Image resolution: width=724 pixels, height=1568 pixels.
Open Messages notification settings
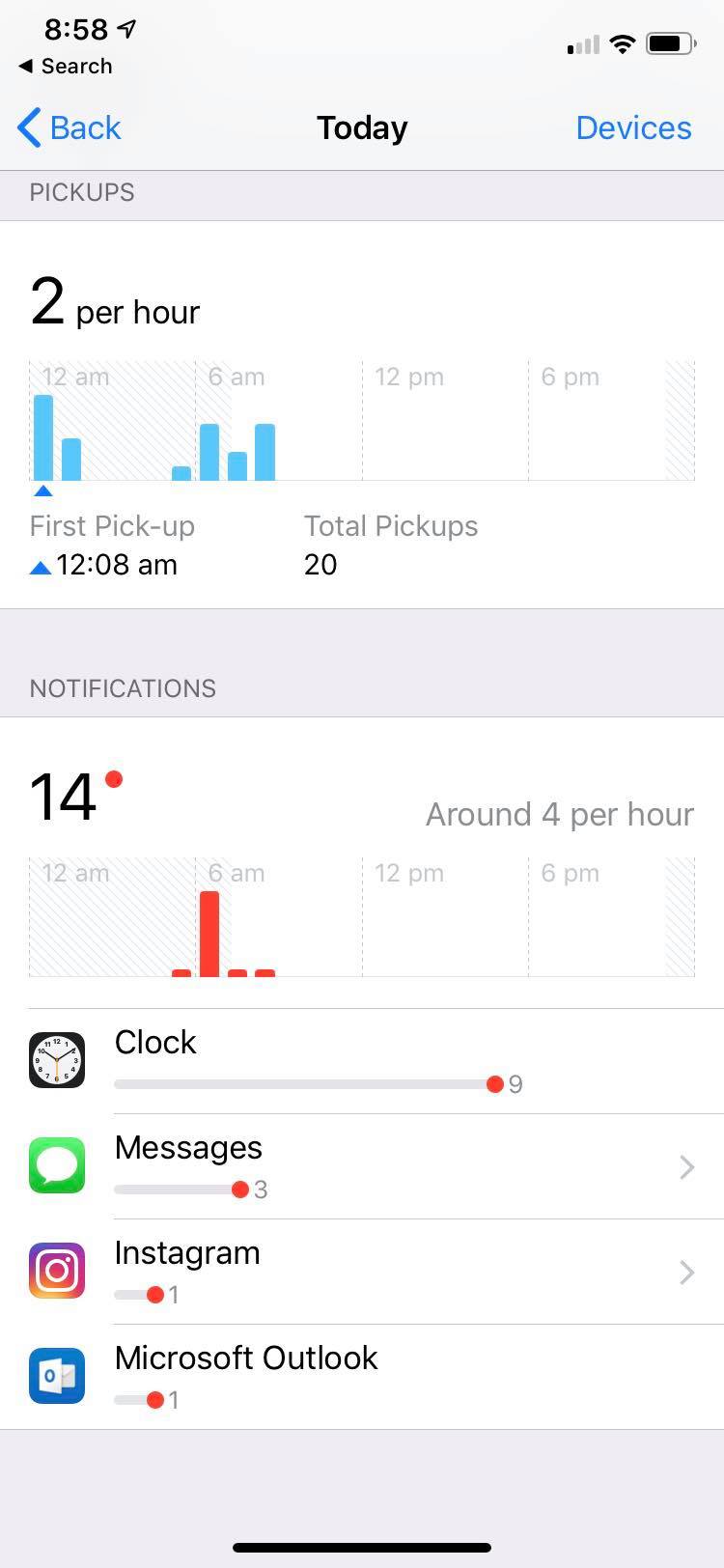click(x=362, y=1166)
